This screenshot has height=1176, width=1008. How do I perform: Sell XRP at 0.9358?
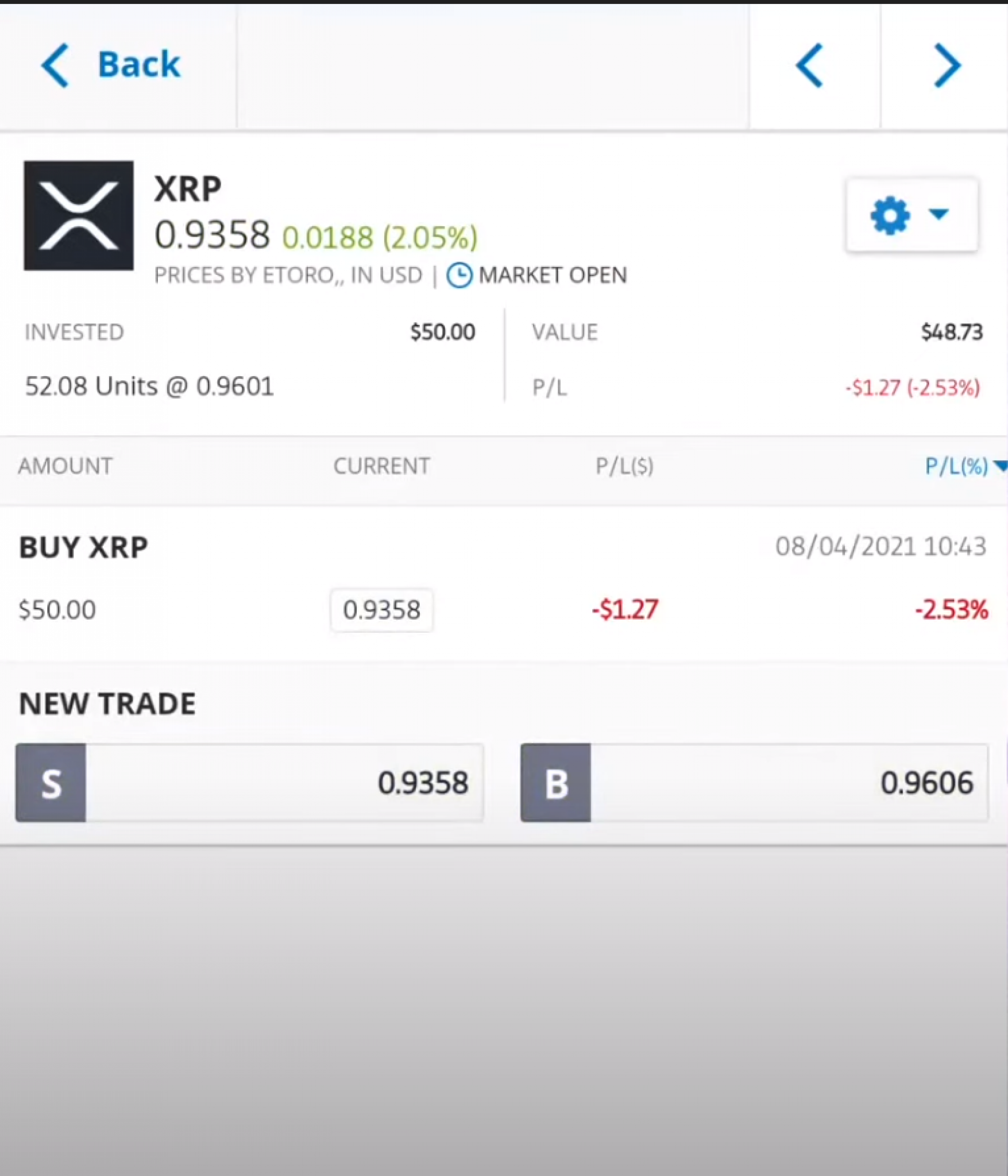[249, 783]
